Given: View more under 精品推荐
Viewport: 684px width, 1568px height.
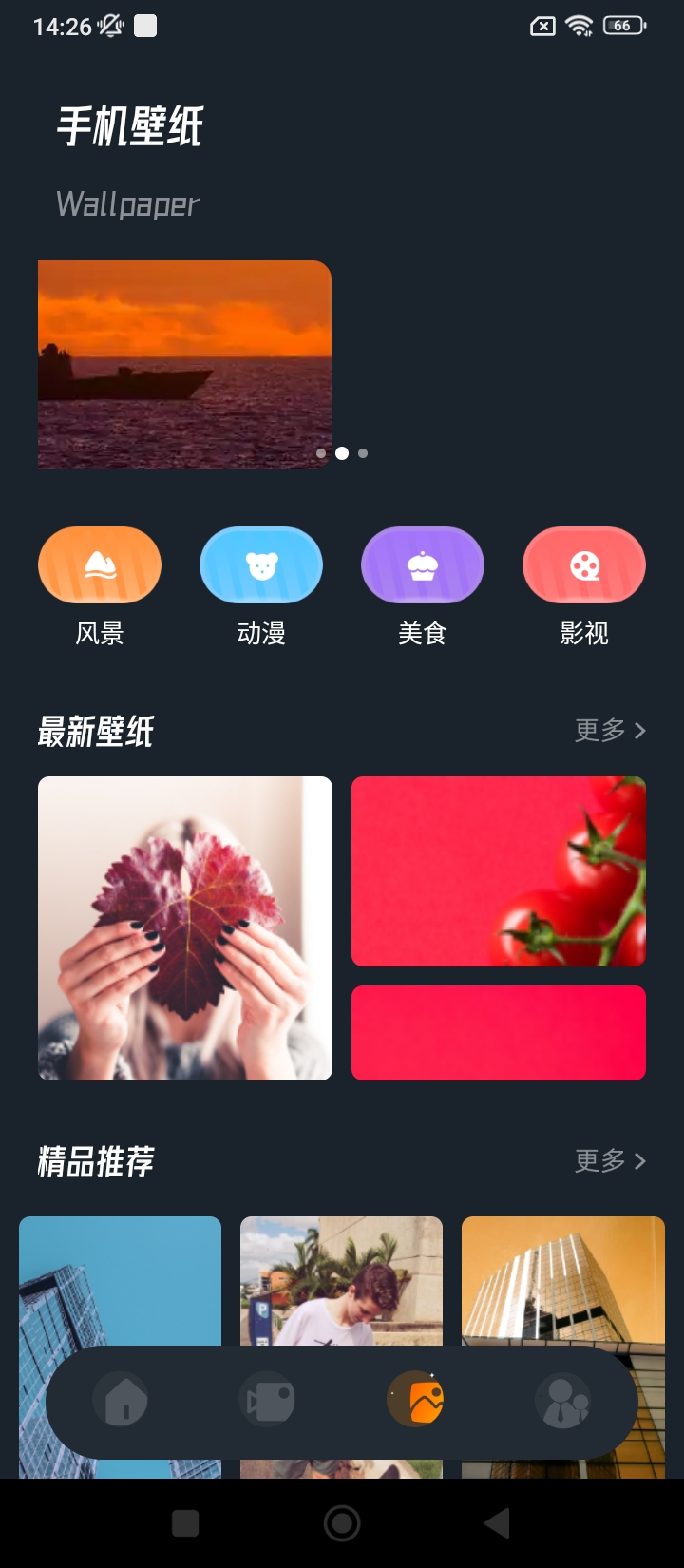Looking at the screenshot, I should tap(610, 1160).
